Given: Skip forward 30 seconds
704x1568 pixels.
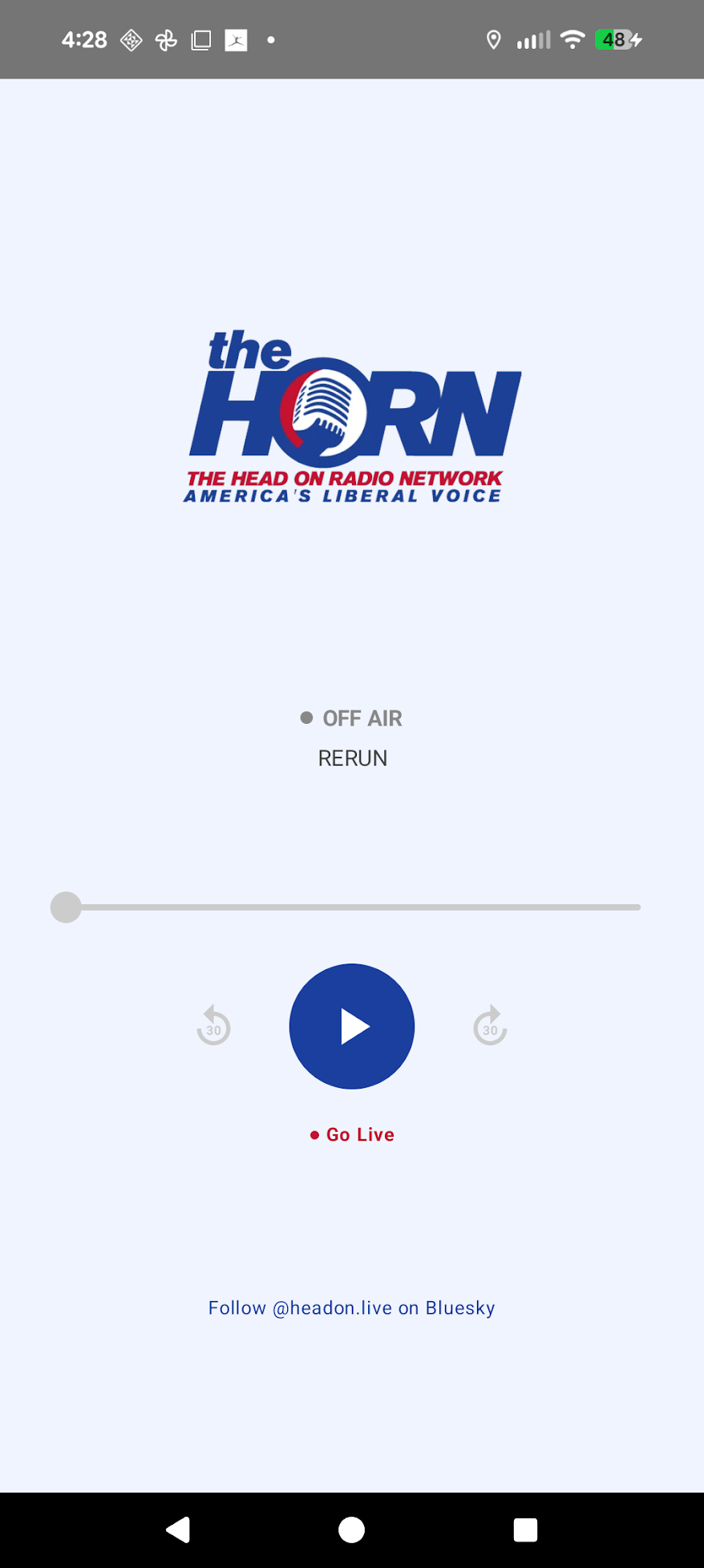Looking at the screenshot, I should coord(490,1026).
